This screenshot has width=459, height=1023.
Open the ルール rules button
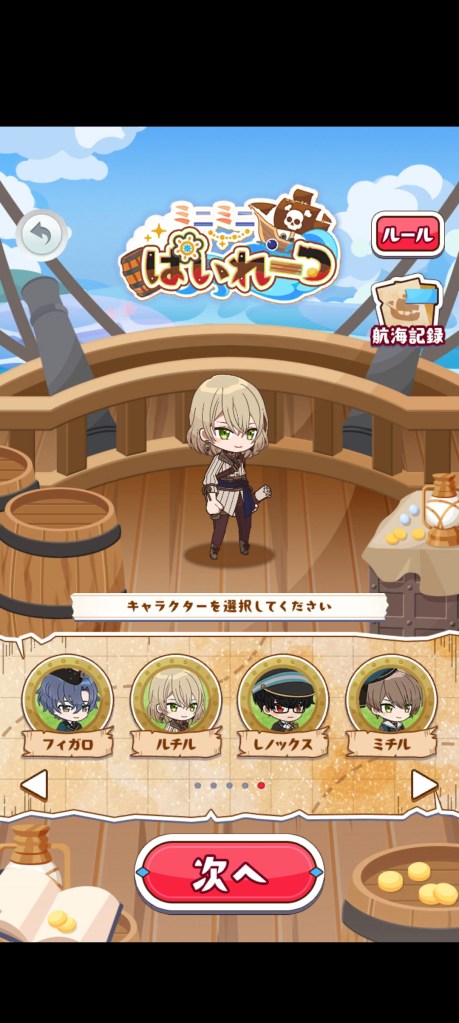pos(407,234)
